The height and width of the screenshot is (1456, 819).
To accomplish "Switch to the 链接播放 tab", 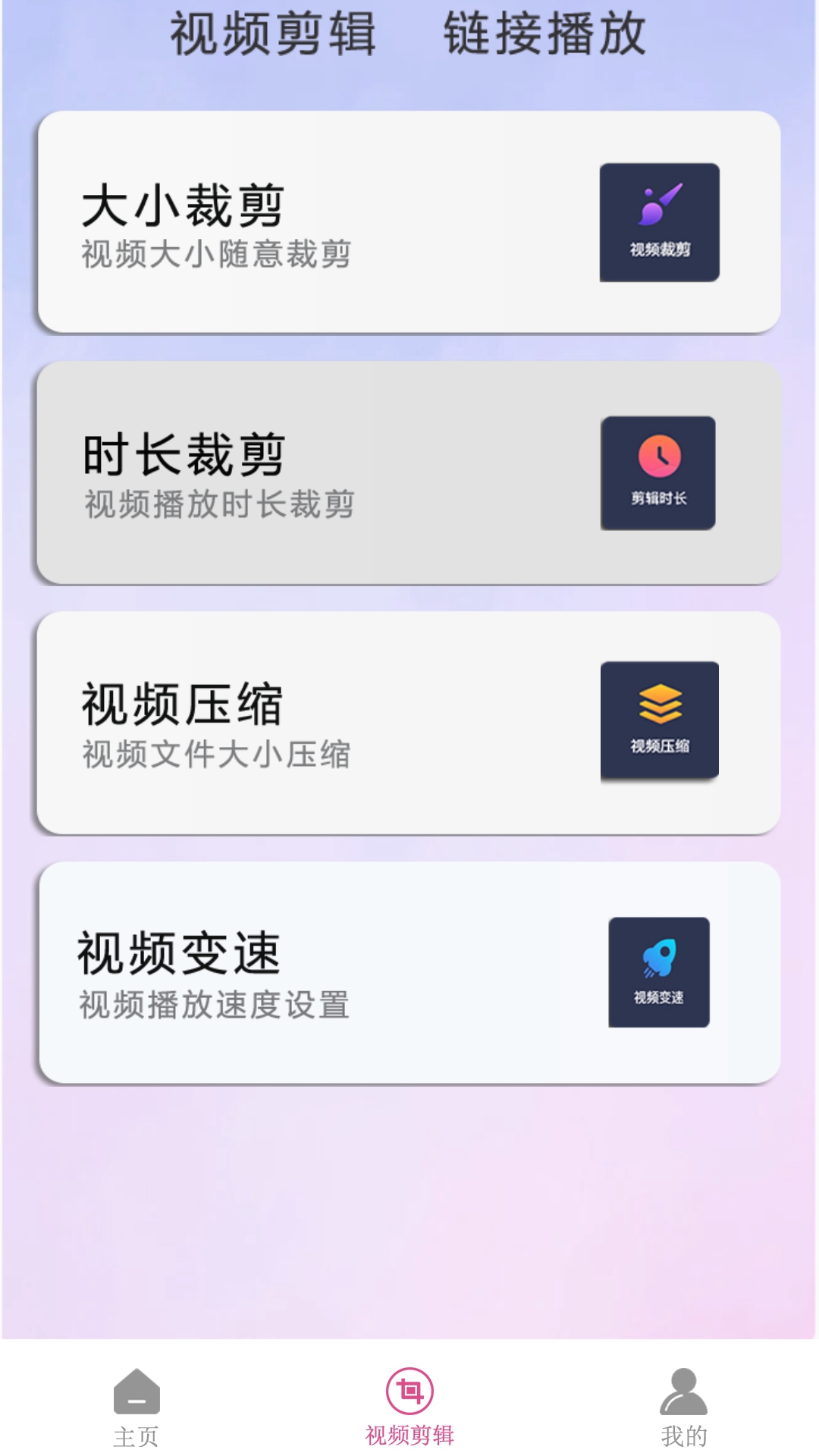I will pyautogui.click(x=544, y=34).
